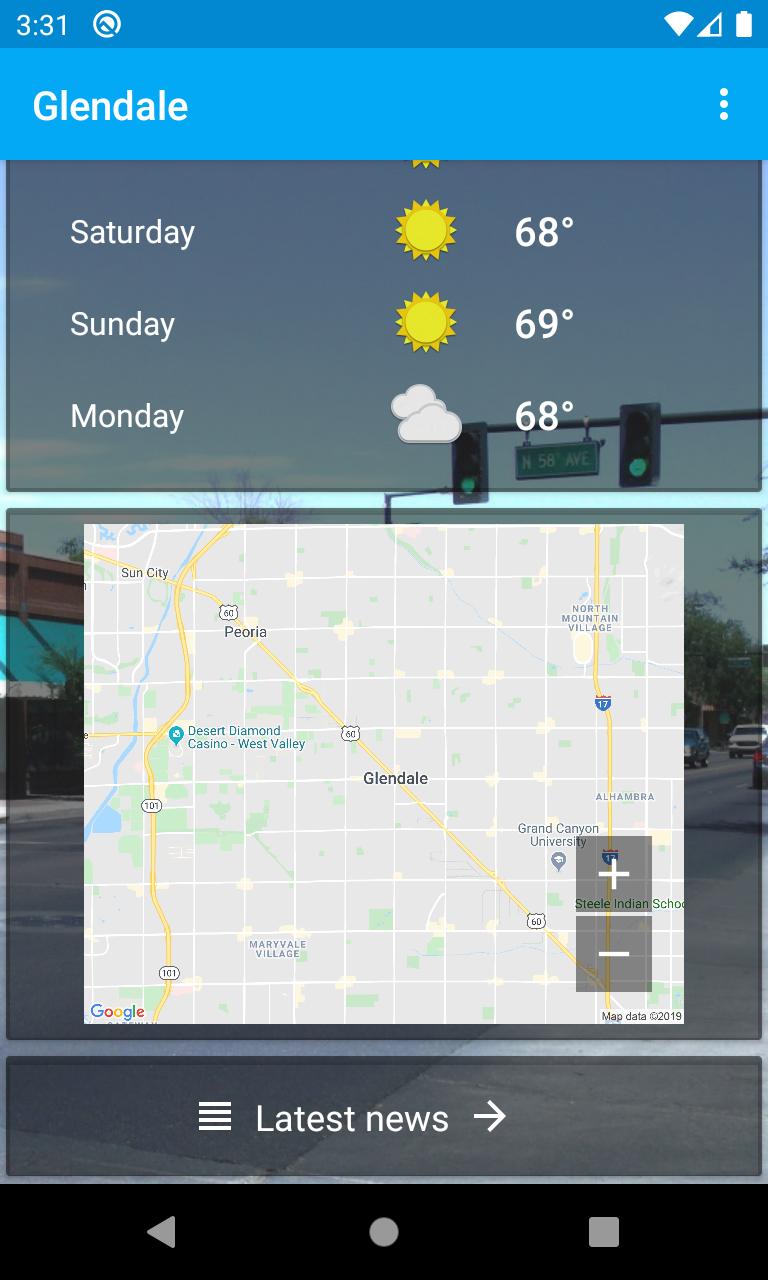768x1280 pixels.
Task: Tap the Google logo on the map
Action: click(117, 1012)
